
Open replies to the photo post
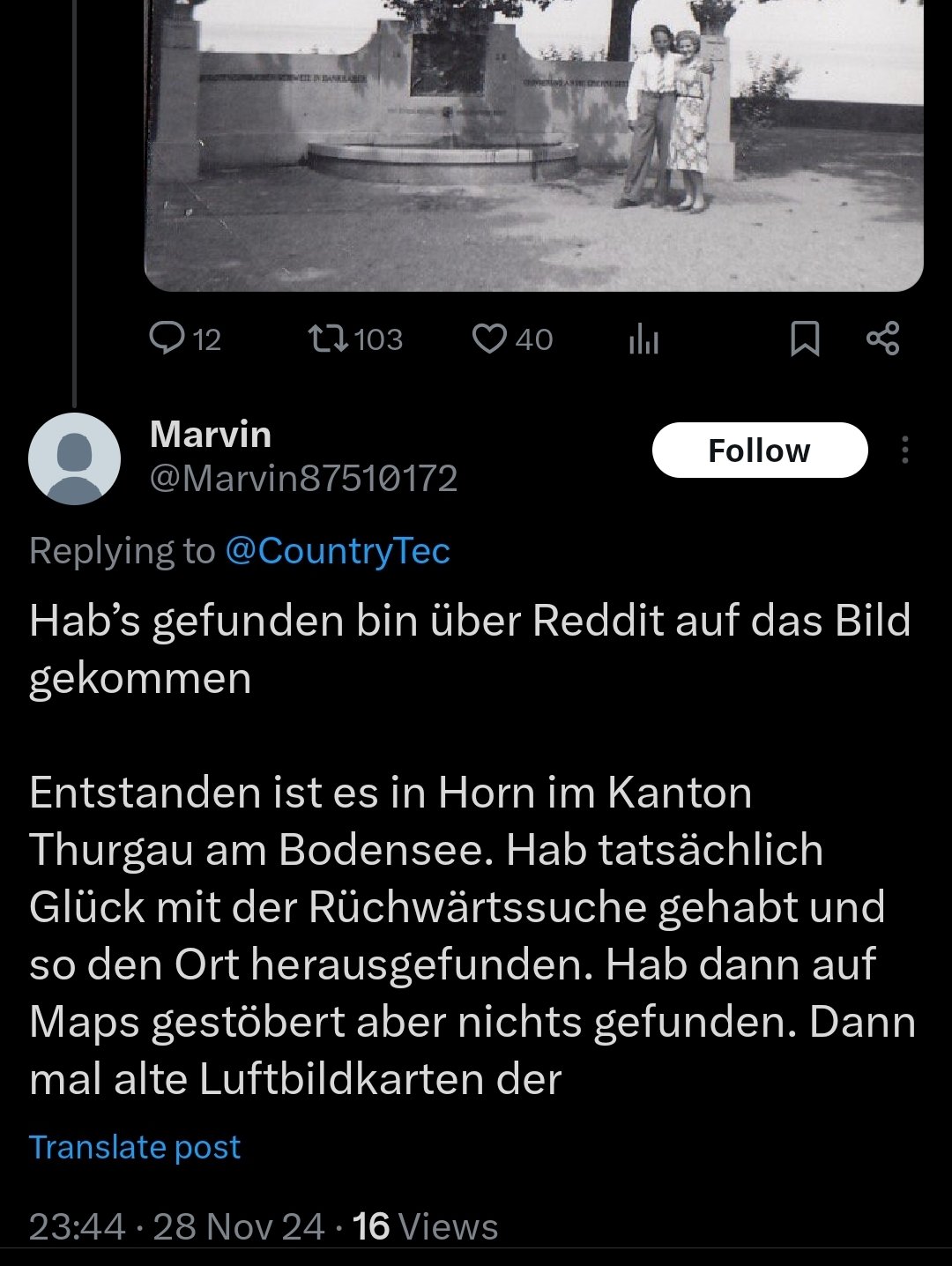click(x=166, y=339)
